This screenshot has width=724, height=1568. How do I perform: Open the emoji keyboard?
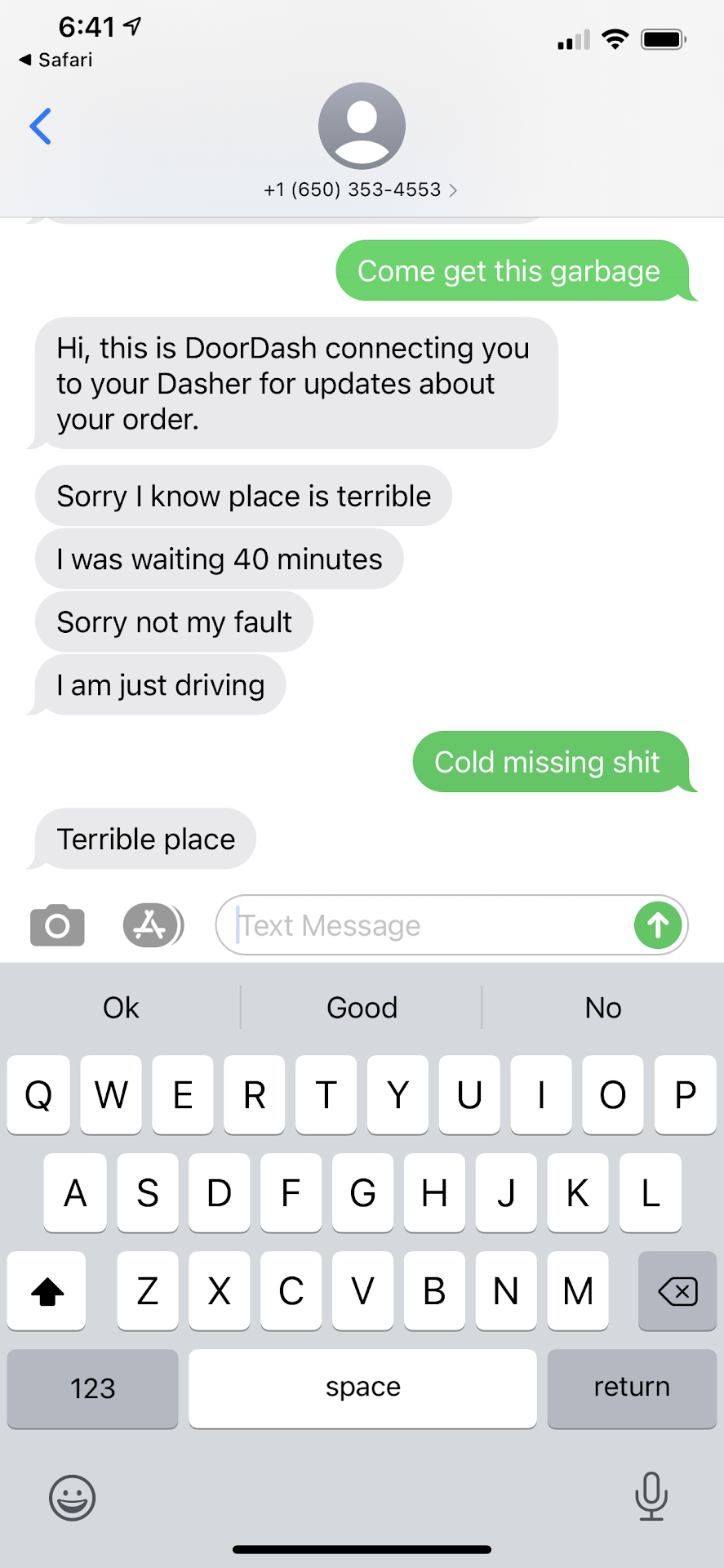point(73,1498)
